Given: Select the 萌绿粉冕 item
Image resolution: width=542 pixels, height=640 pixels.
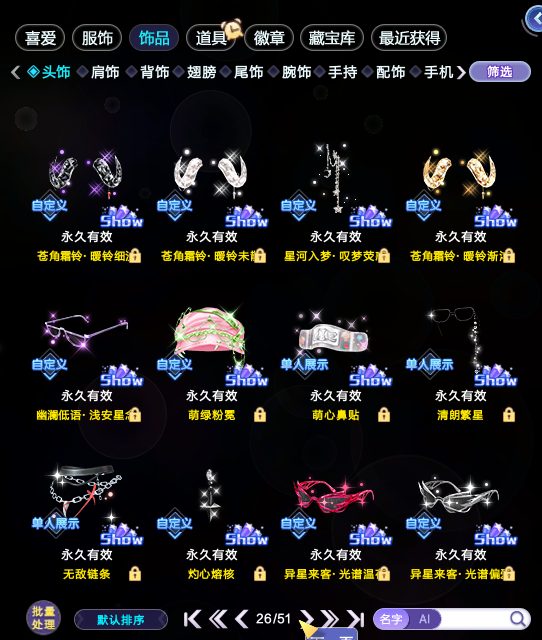Looking at the screenshot, I should 212,364.
